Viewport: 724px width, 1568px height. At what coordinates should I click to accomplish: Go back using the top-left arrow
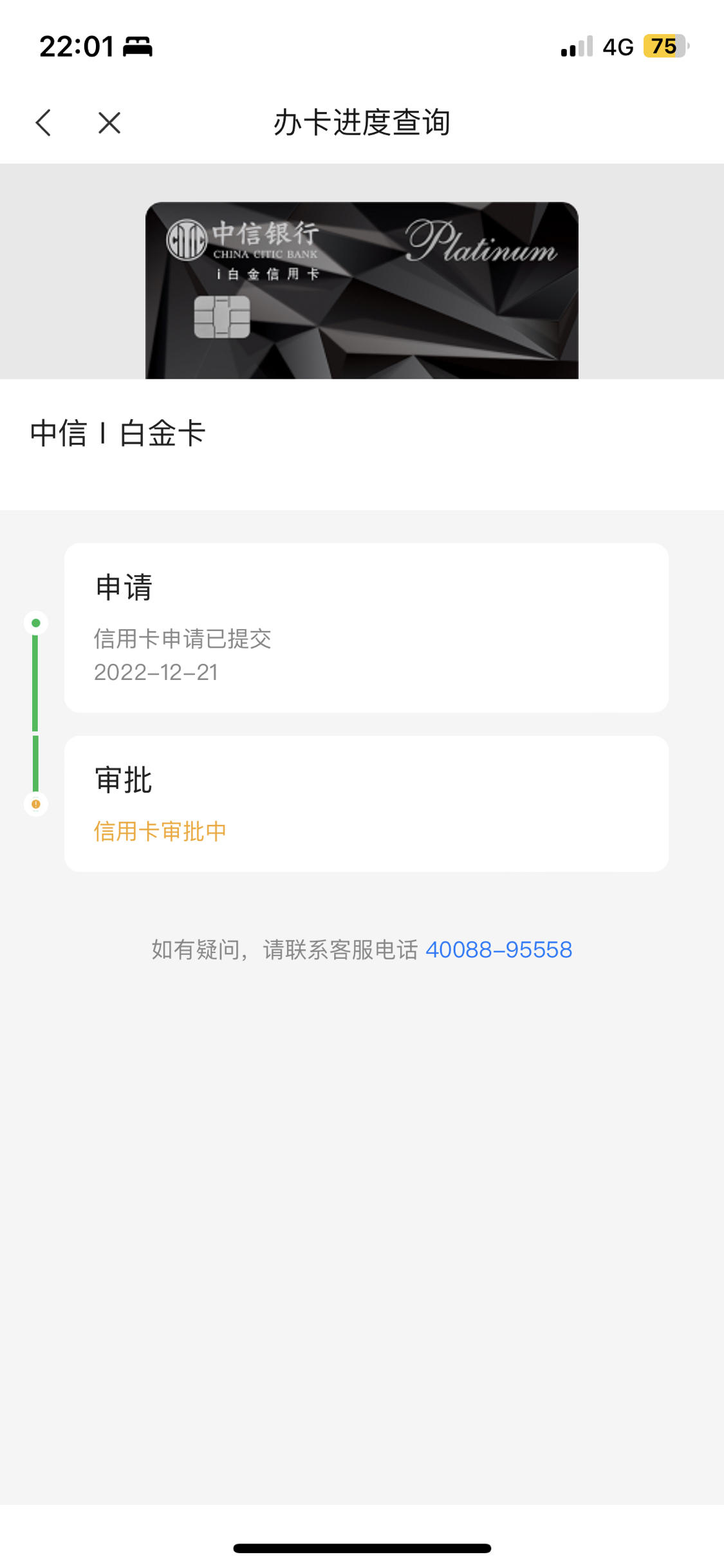pos(43,122)
